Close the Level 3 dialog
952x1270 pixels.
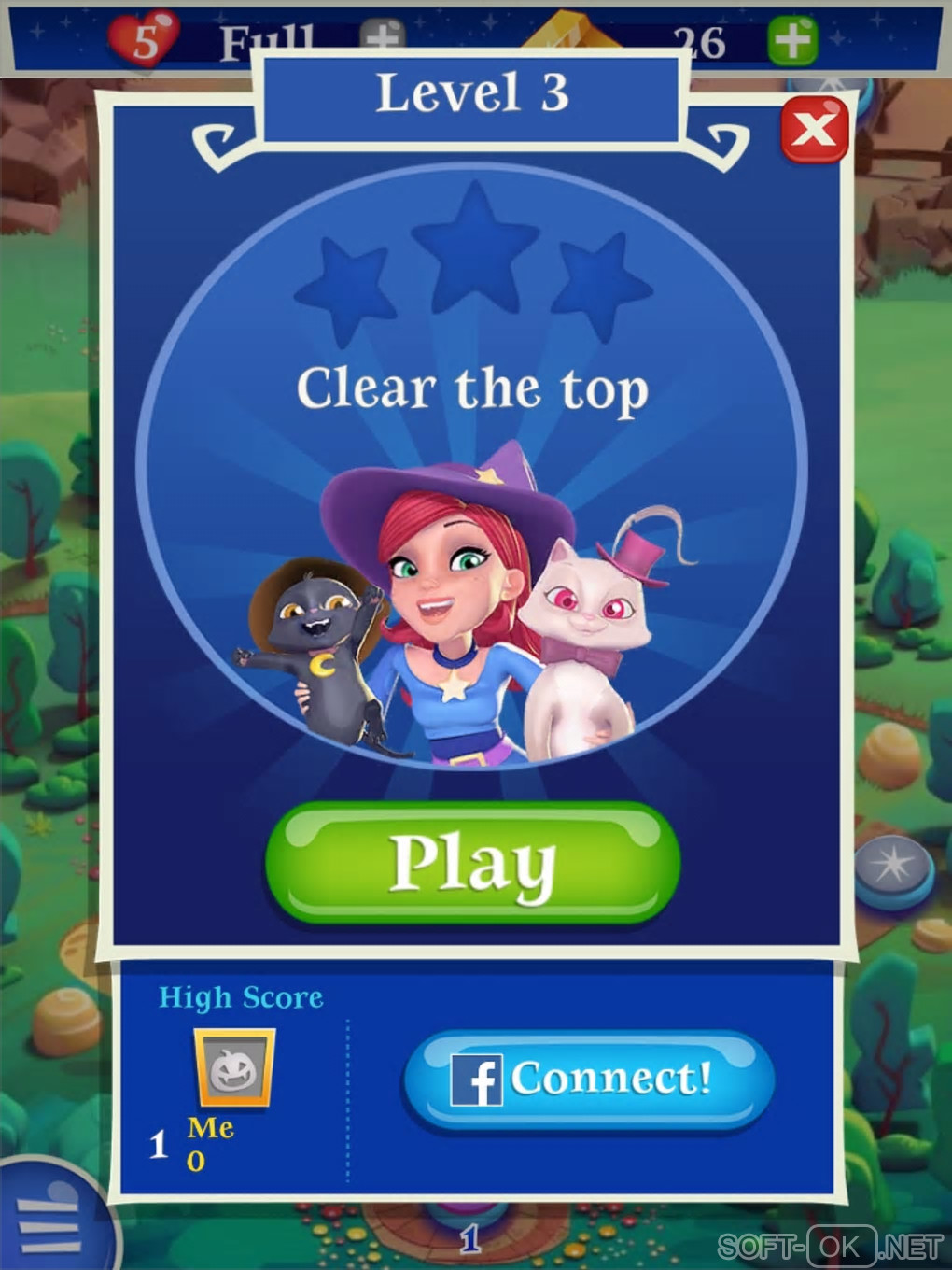(814, 129)
